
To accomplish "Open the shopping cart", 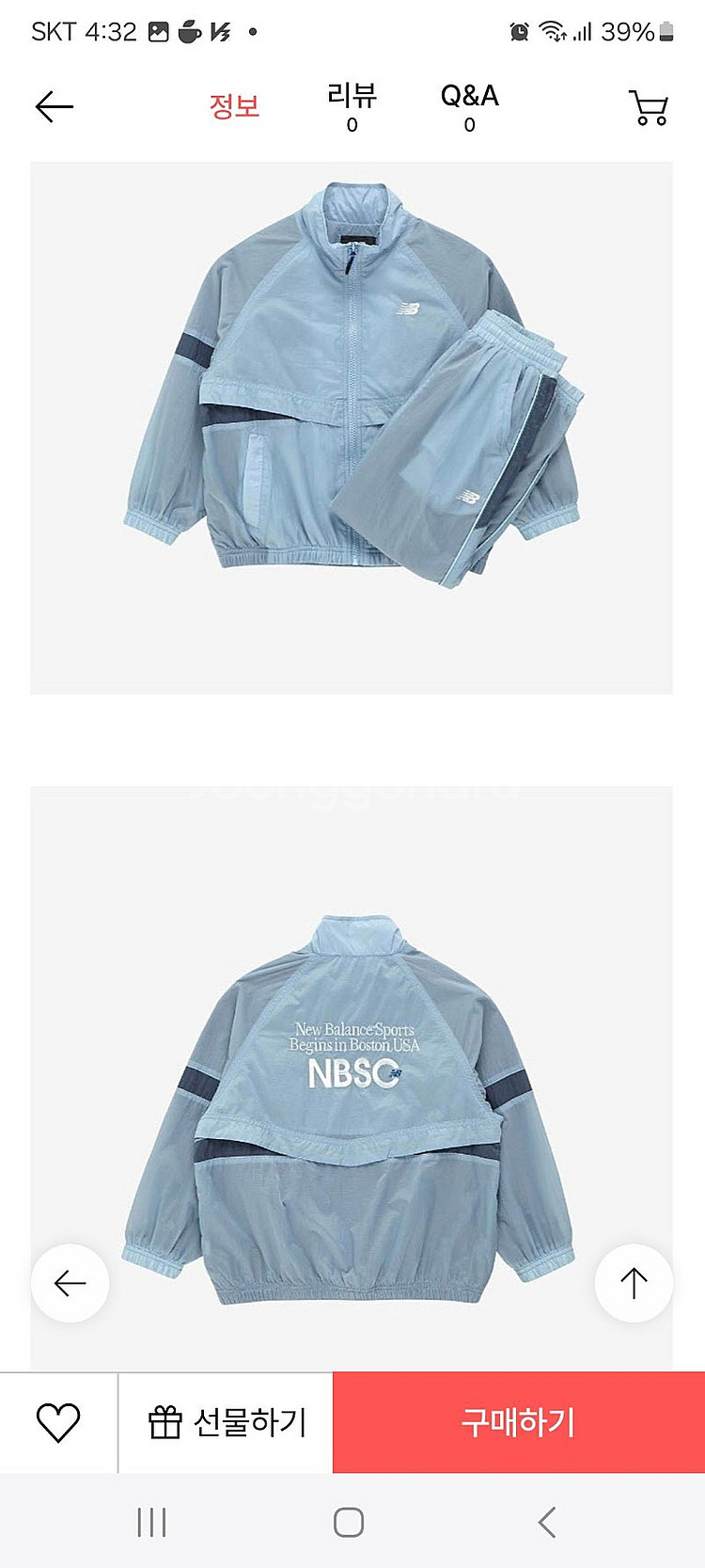I will click(648, 107).
